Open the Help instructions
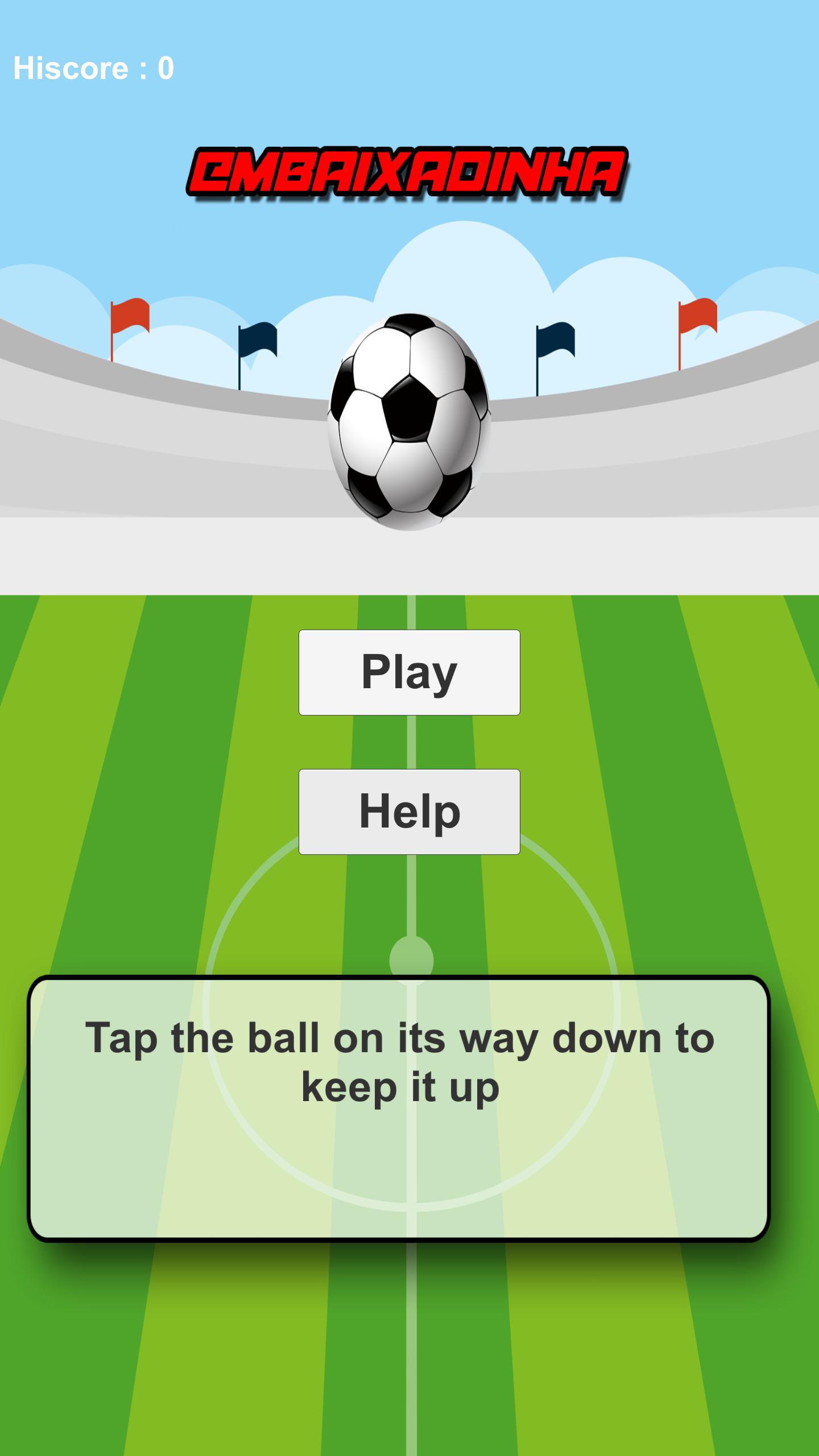This screenshot has width=819, height=1456. click(x=409, y=812)
